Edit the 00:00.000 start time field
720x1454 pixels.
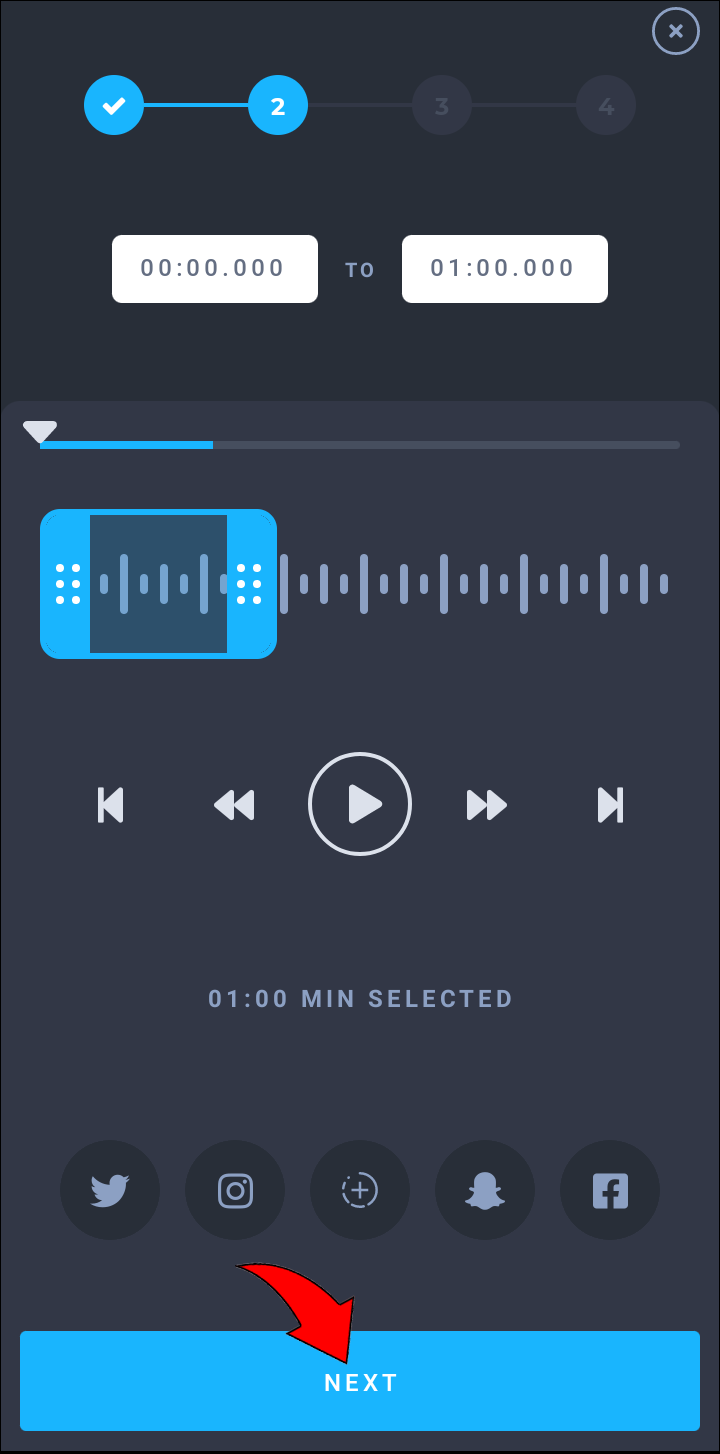click(x=214, y=268)
